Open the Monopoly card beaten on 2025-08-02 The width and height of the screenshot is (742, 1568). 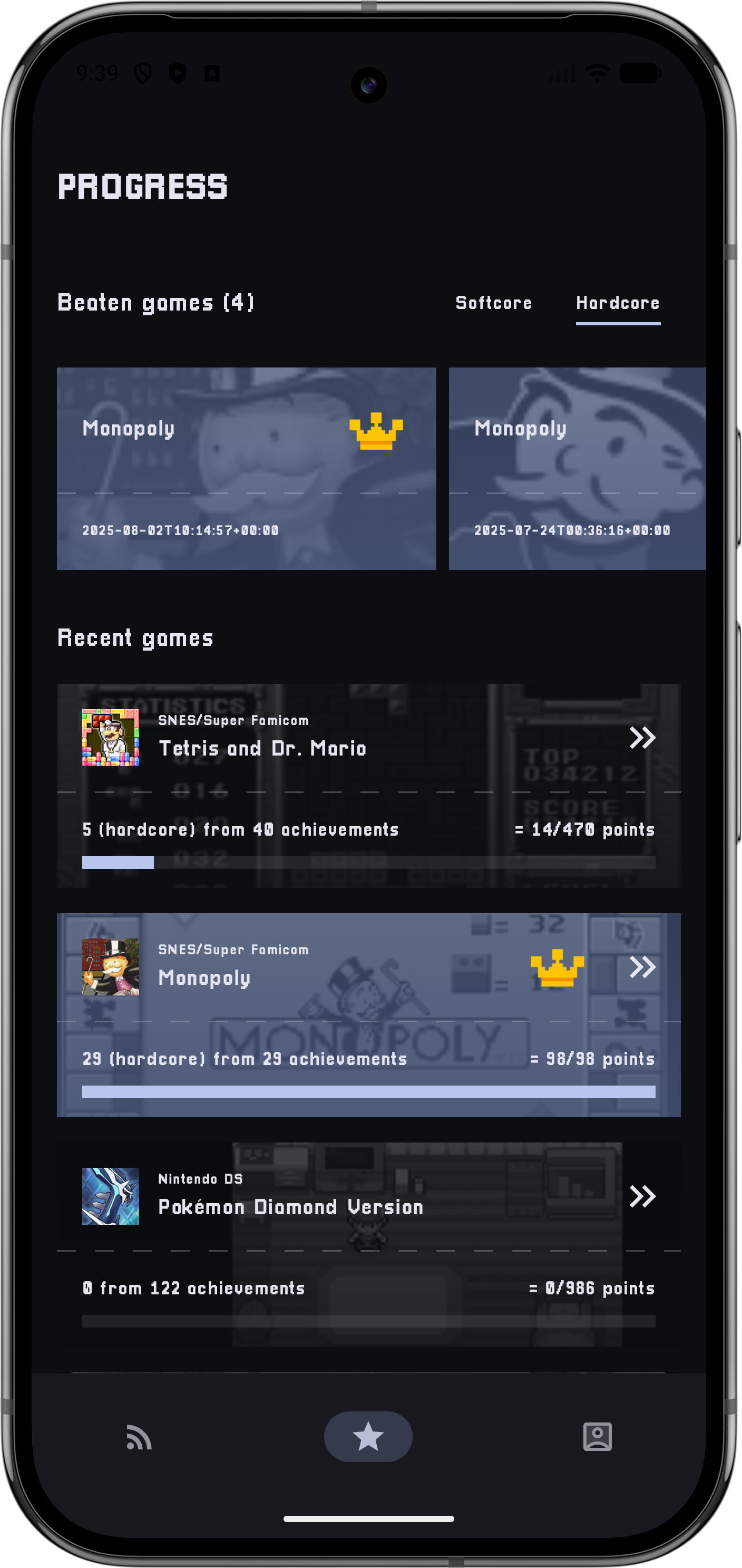point(246,468)
